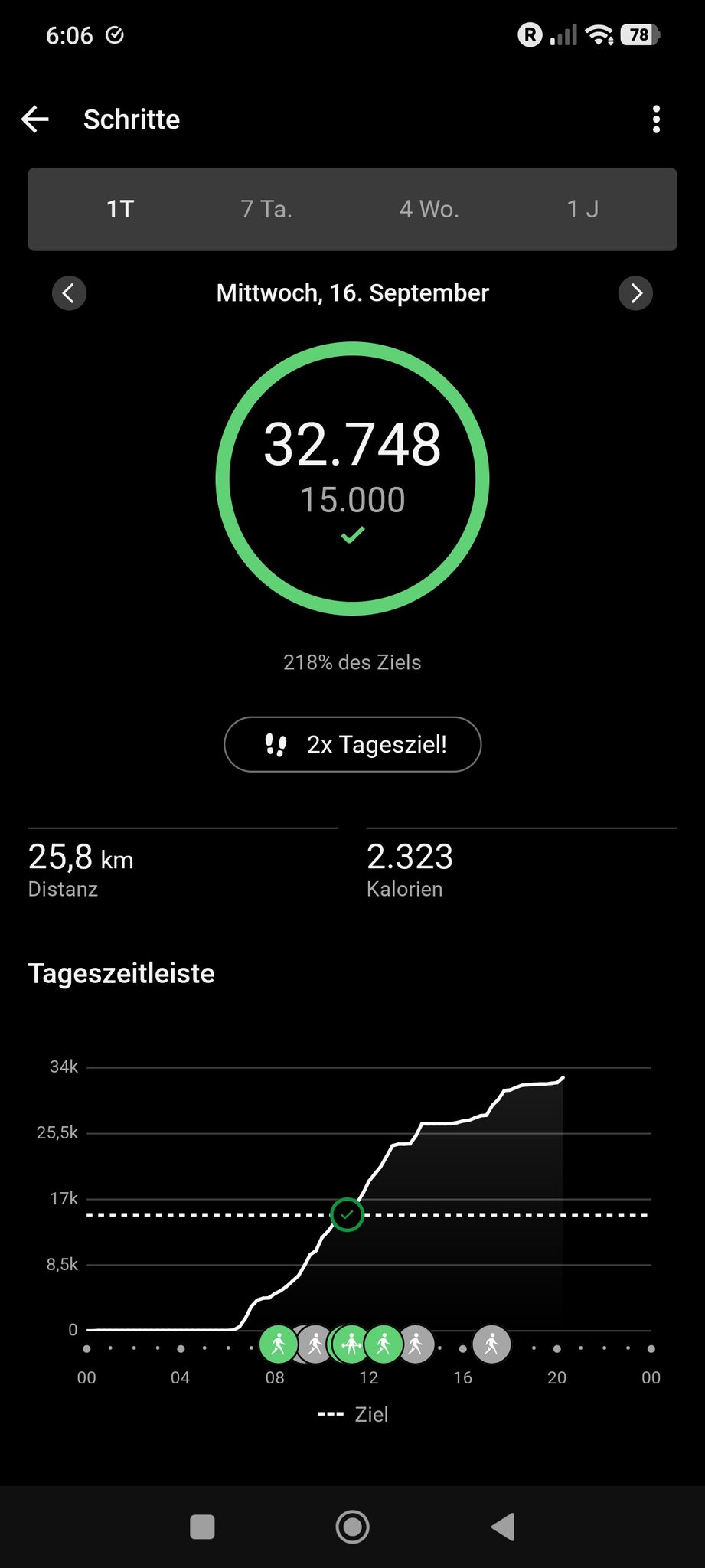705x1568 pixels.
Task: Switch to the 4 Wo. view
Action: click(x=429, y=209)
